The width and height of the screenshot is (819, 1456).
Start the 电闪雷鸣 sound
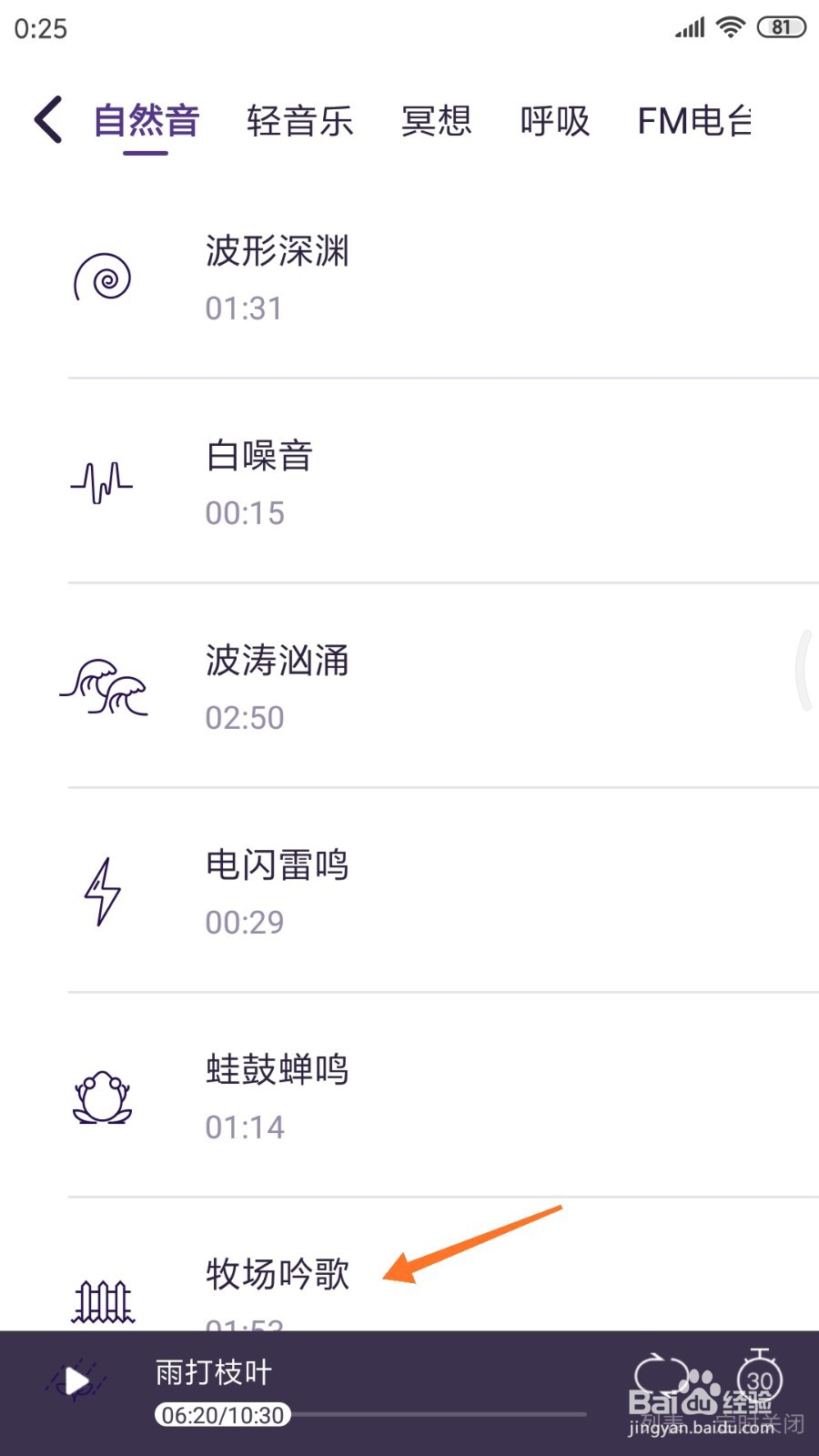(x=443, y=891)
